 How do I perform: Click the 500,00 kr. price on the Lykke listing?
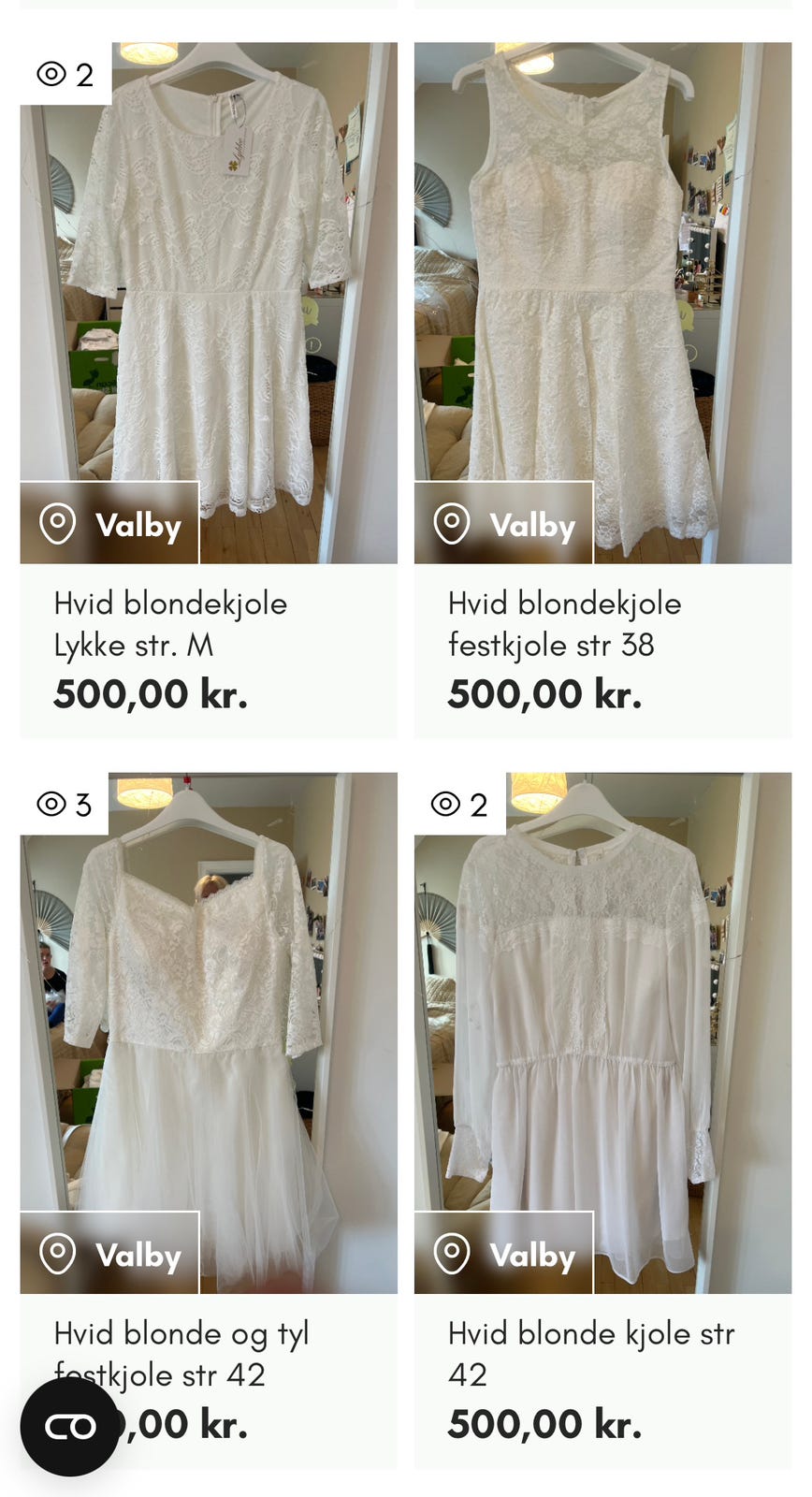point(154,694)
